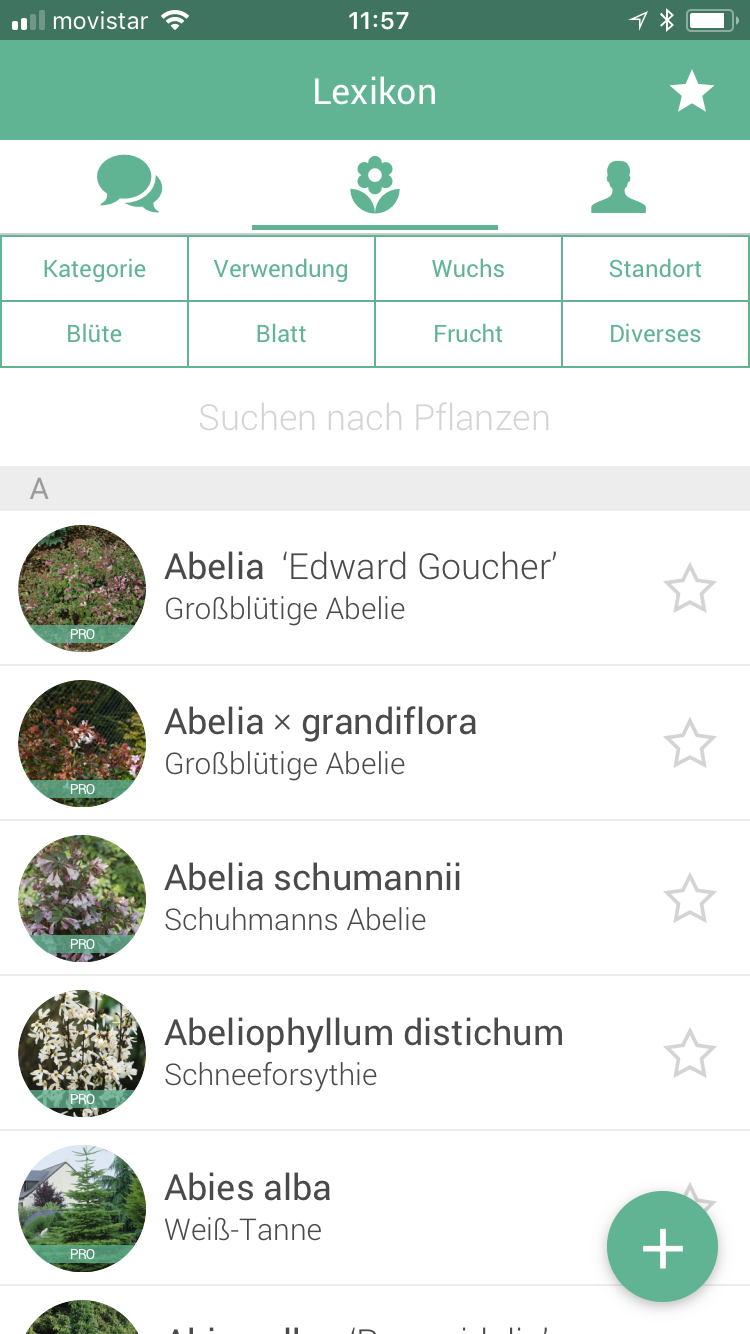Star Abeliophyllum distichum as favorite
Viewport: 750px width, 1334px height.
(x=690, y=1054)
